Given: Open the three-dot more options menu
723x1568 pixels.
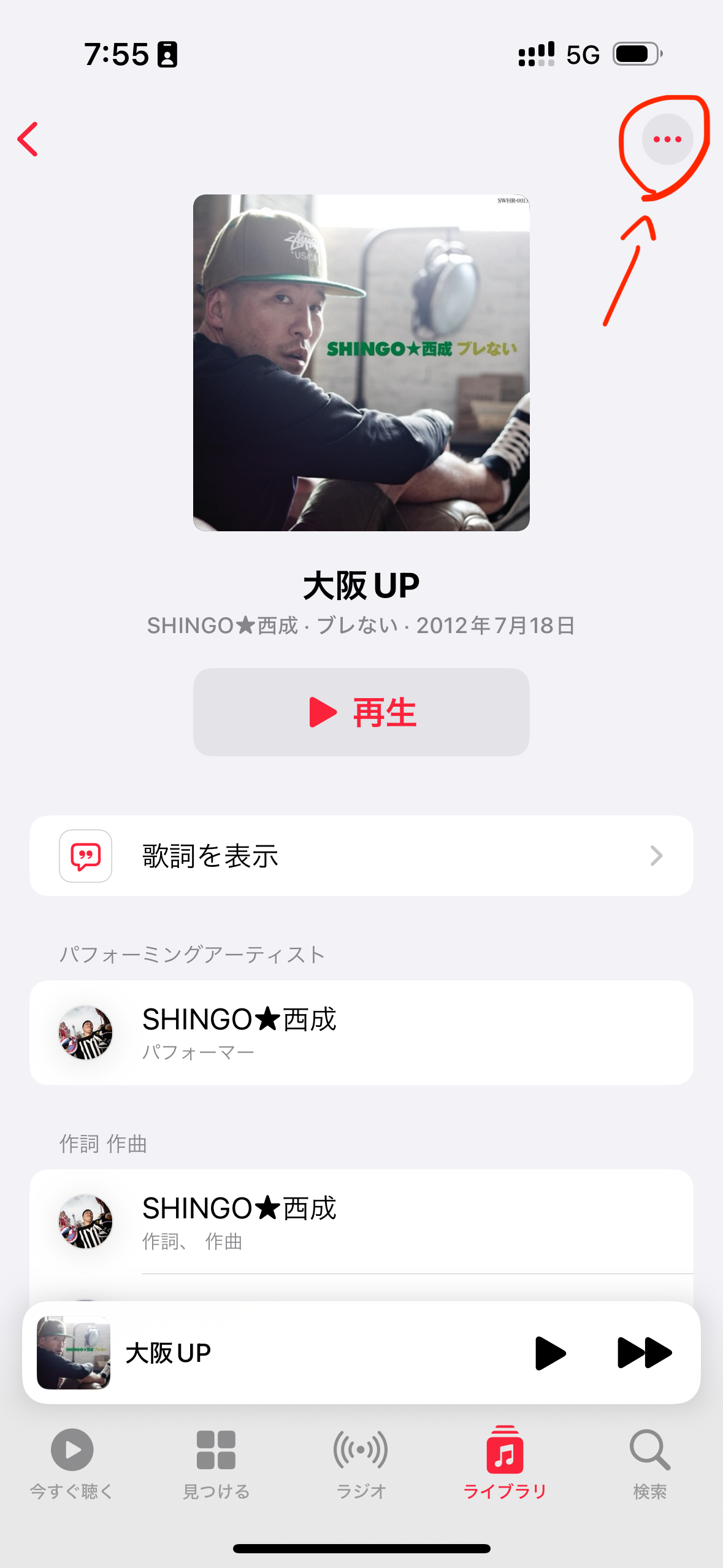Looking at the screenshot, I should point(667,139).
